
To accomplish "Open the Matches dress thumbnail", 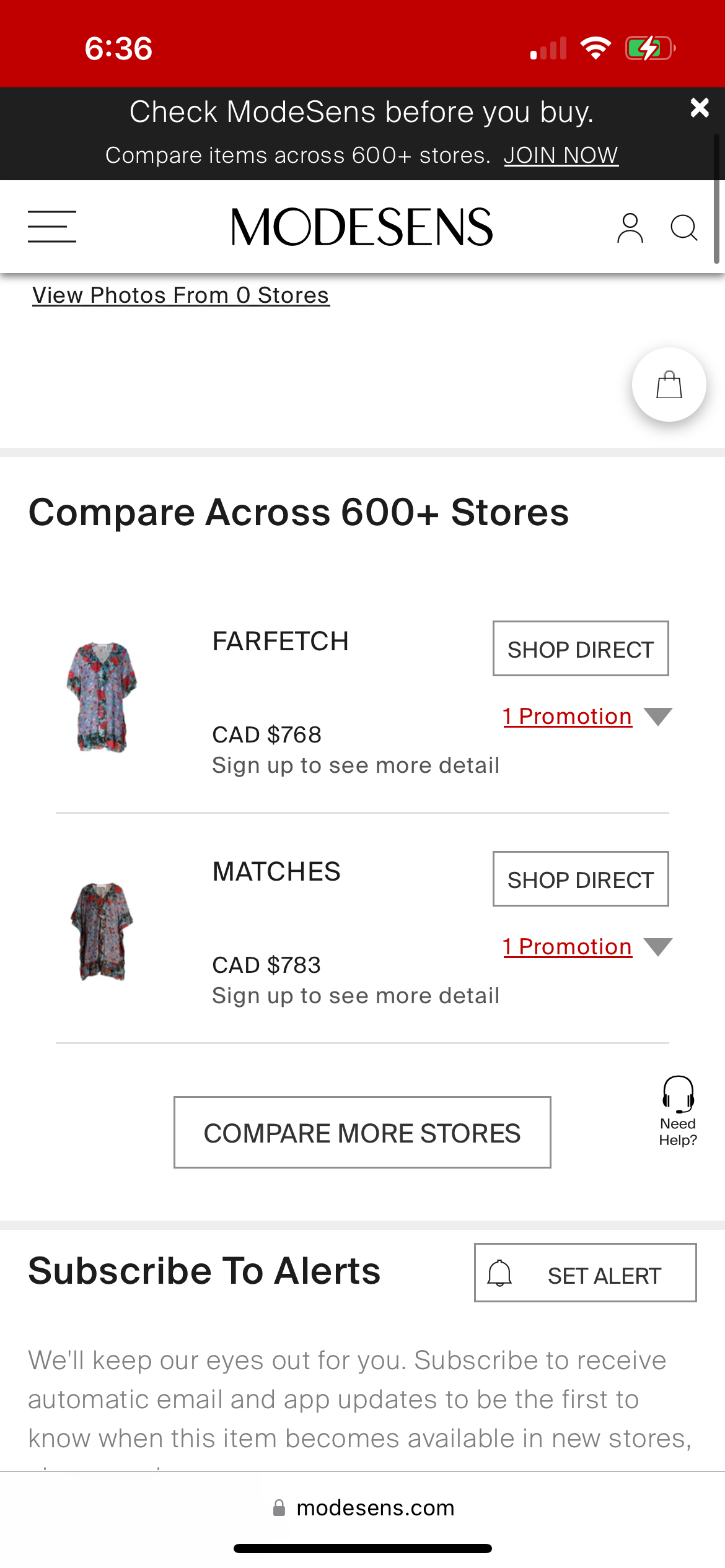I will [x=102, y=931].
